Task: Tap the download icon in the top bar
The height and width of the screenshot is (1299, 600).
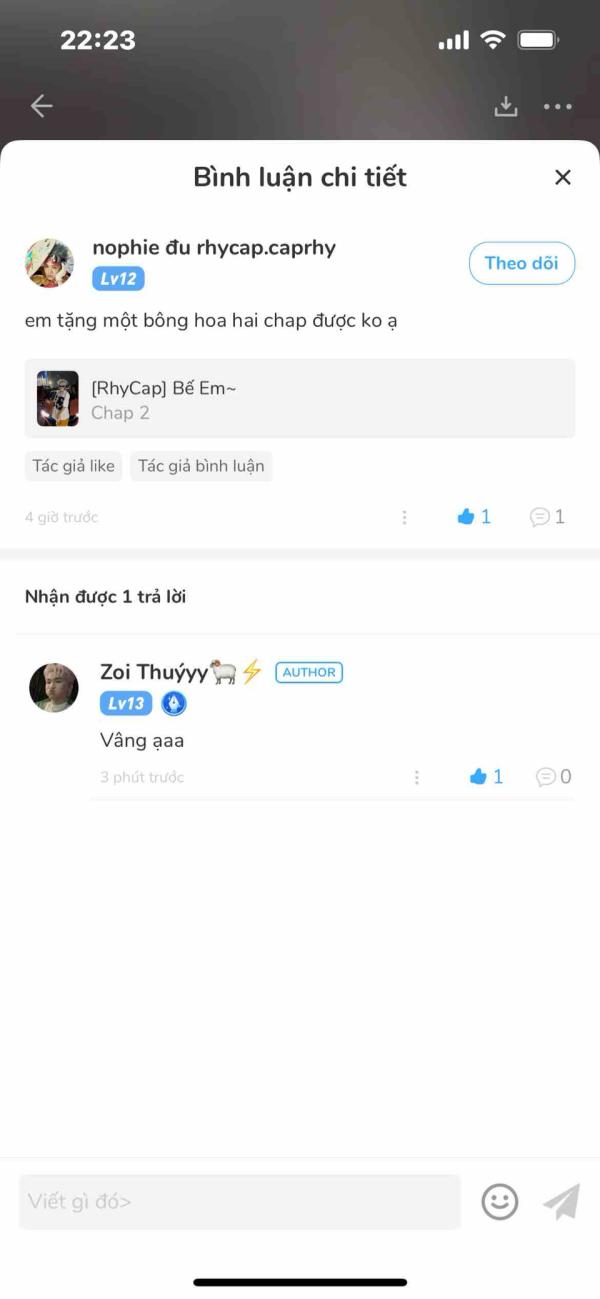Action: click(x=506, y=106)
